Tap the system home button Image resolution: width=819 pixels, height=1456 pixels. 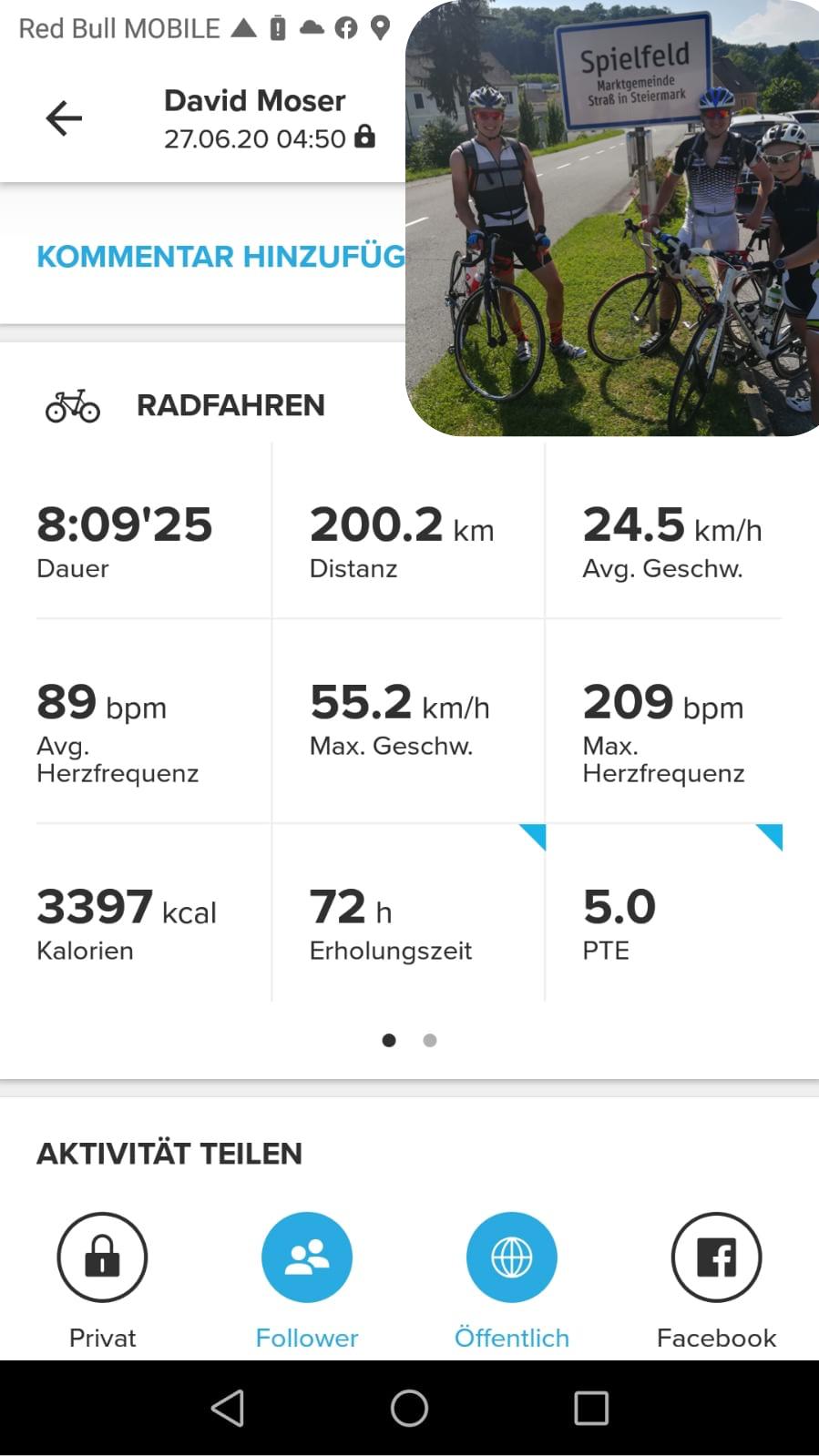[x=409, y=1408]
